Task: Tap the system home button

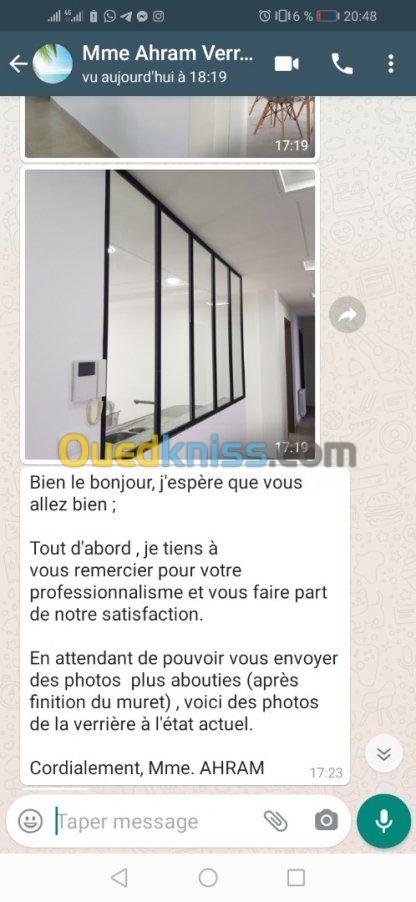Action: tap(208, 877)
